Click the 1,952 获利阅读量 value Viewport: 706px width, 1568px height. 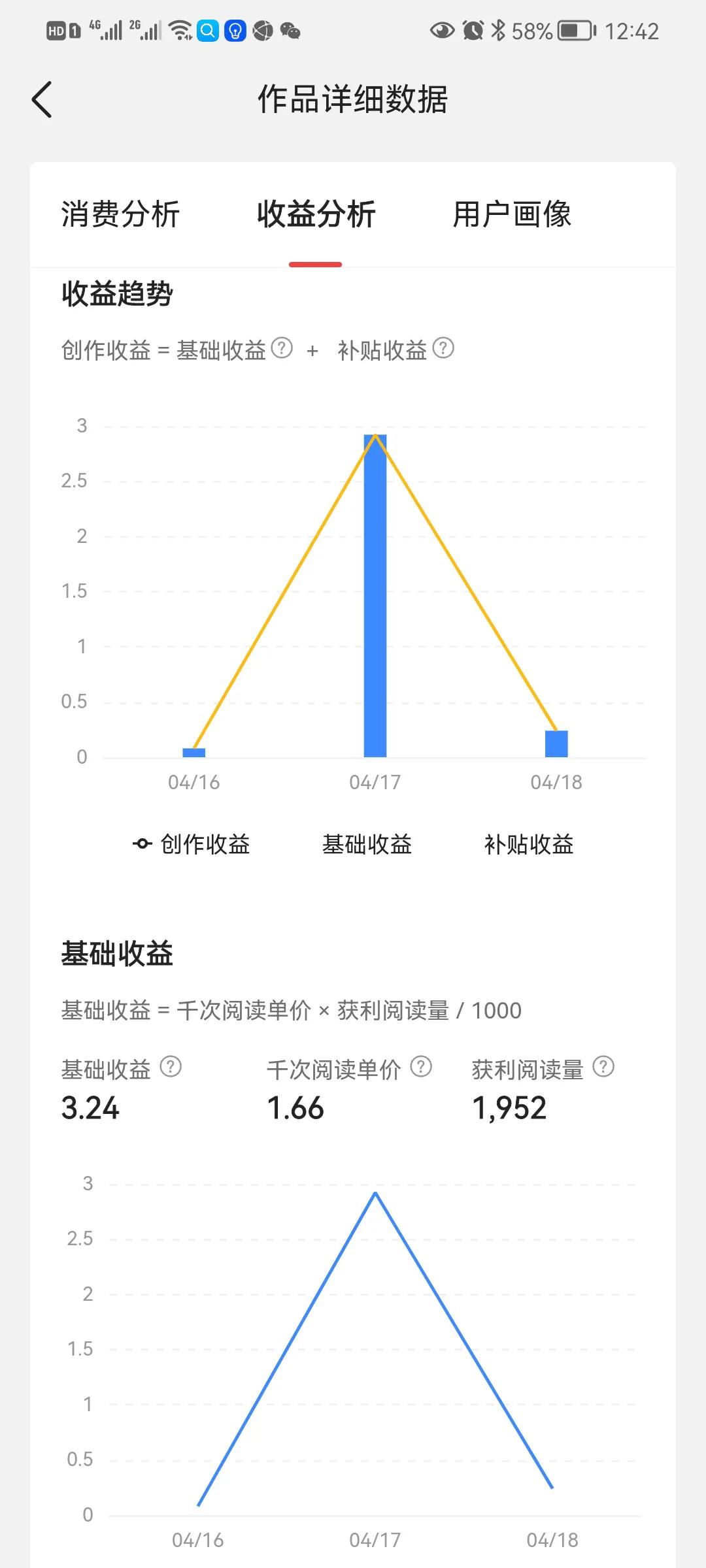[x=509, y=1107]
